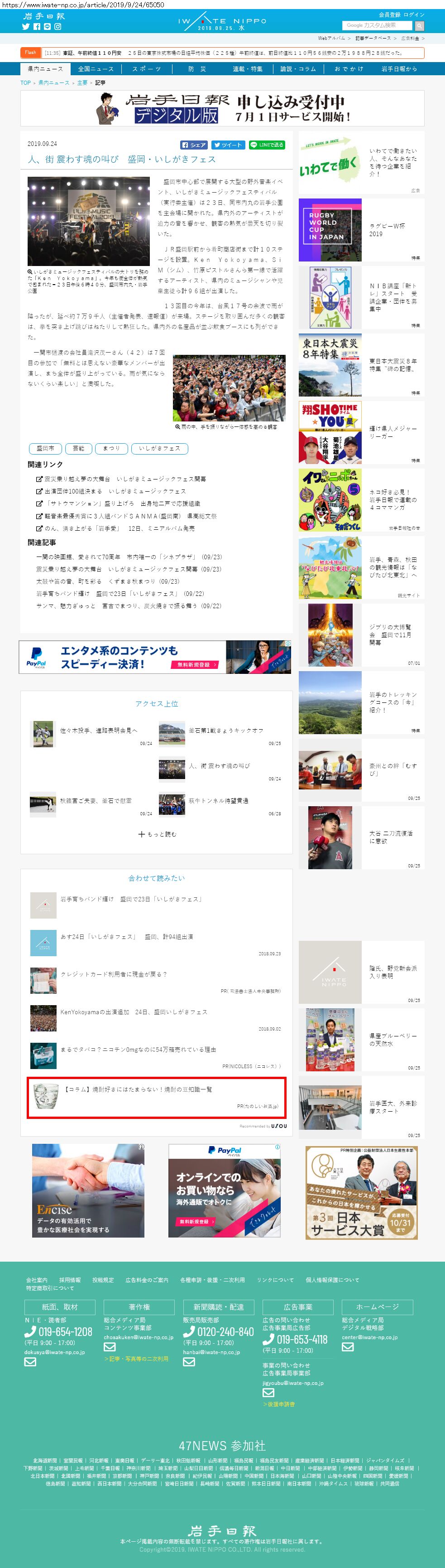Open the Twitter icon in the header
The width and height of the screenshot is (445, 1568).
[26, 27]
